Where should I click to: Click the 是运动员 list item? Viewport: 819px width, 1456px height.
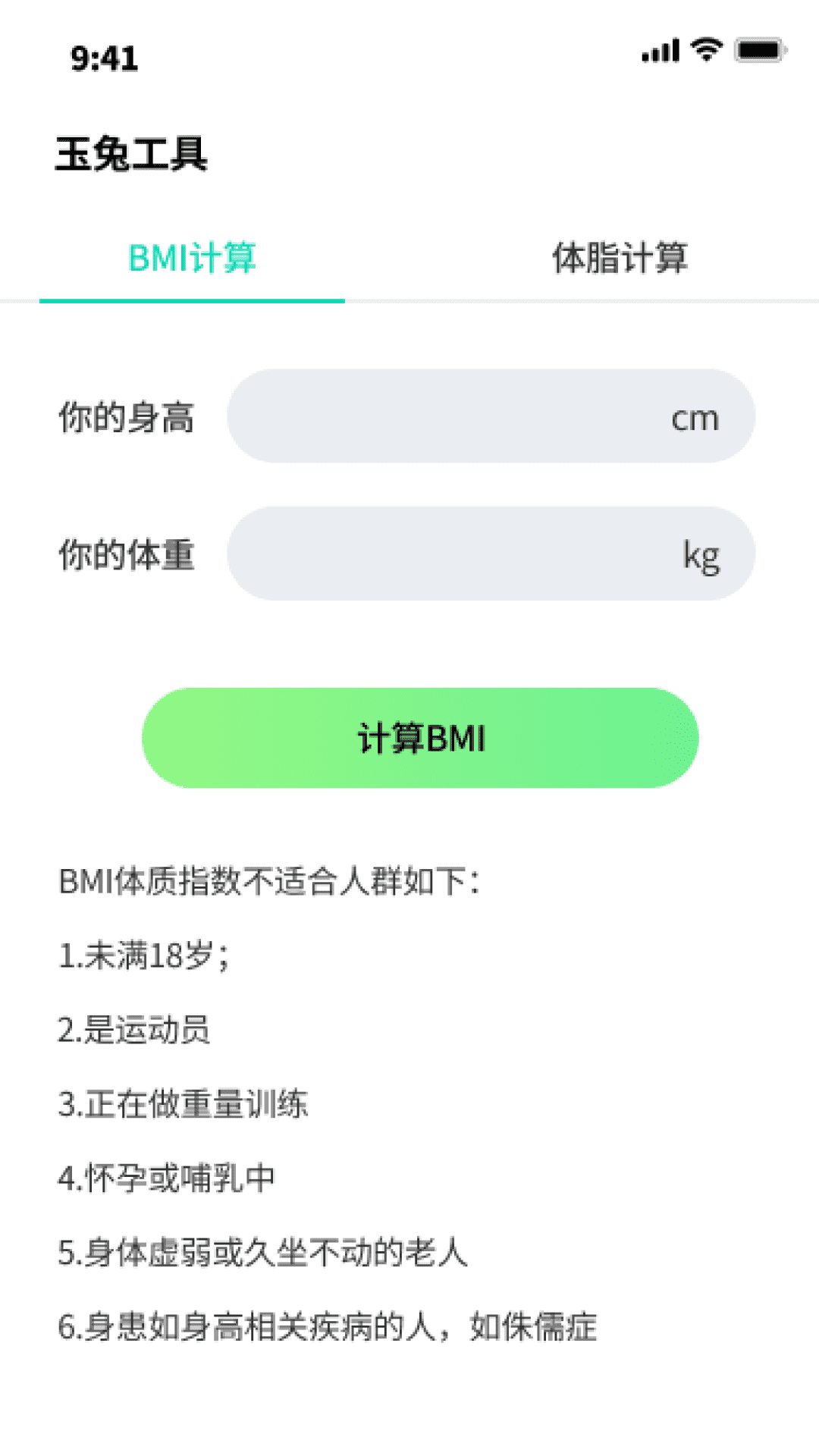[x=135, y=1030]
